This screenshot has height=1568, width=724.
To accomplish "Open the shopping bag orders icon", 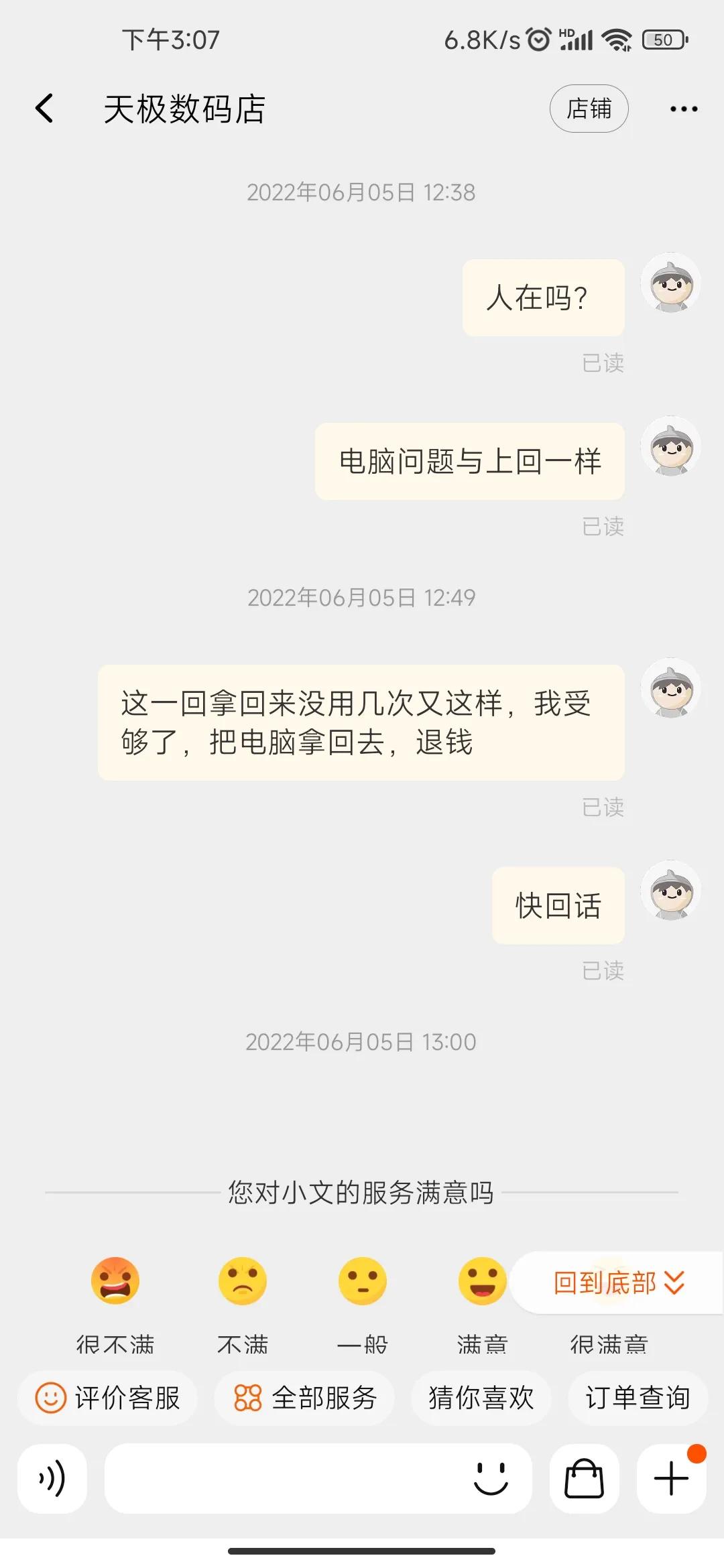I will [583, 1481].
